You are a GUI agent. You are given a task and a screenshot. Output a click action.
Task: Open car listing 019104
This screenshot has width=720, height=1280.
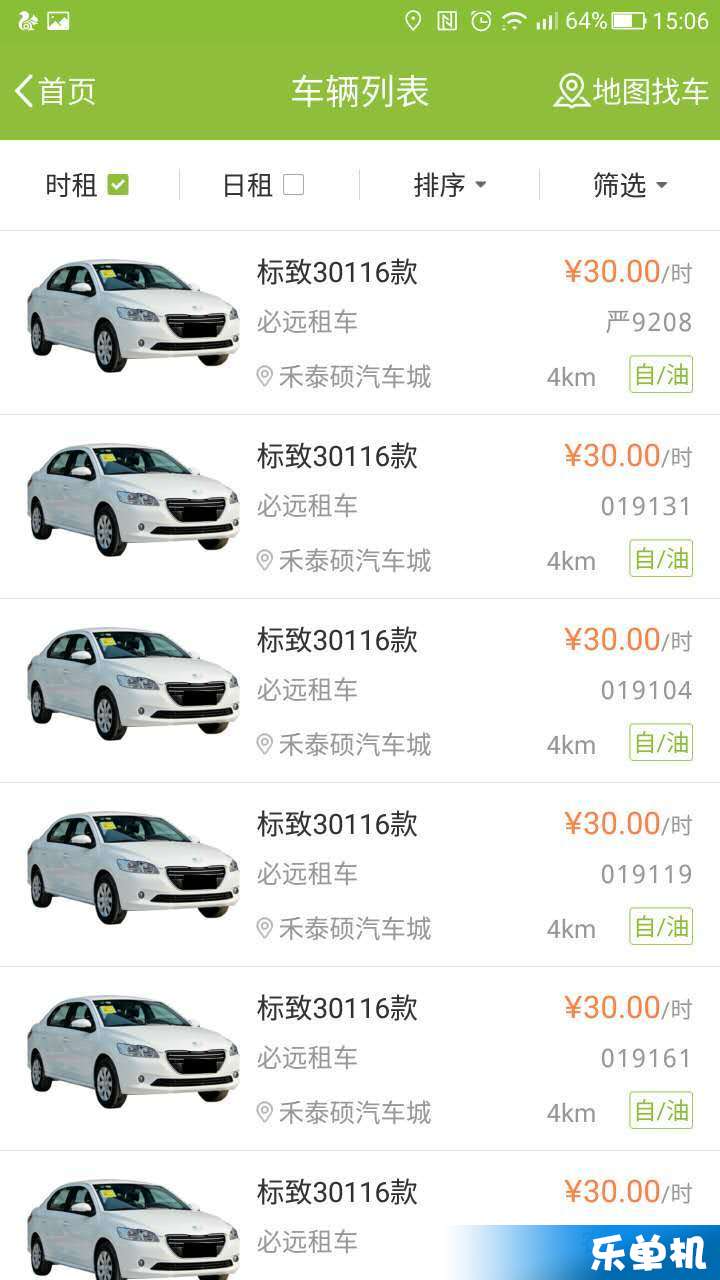[360, 690]
